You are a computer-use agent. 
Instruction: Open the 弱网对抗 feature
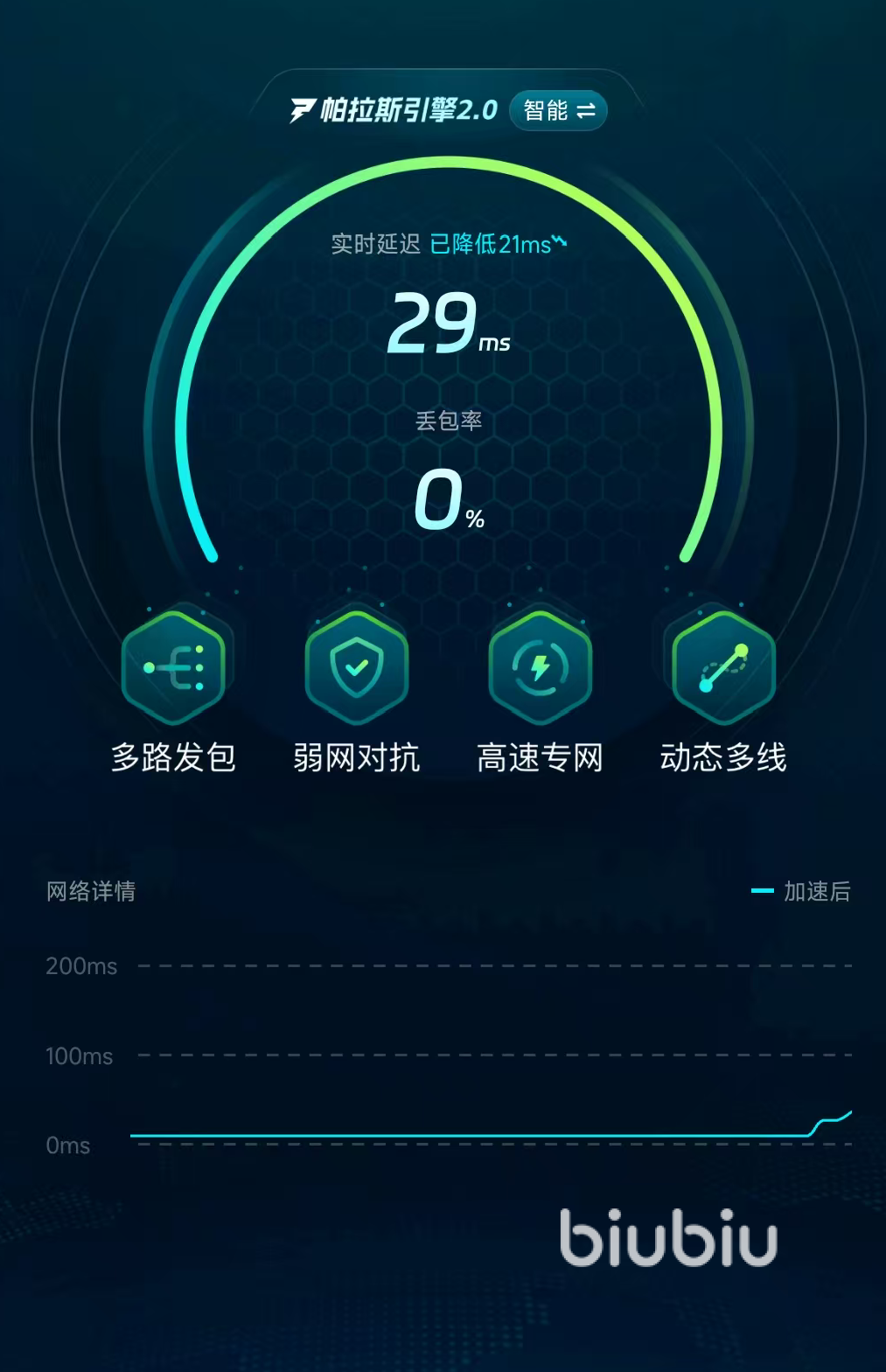[357, 668]
